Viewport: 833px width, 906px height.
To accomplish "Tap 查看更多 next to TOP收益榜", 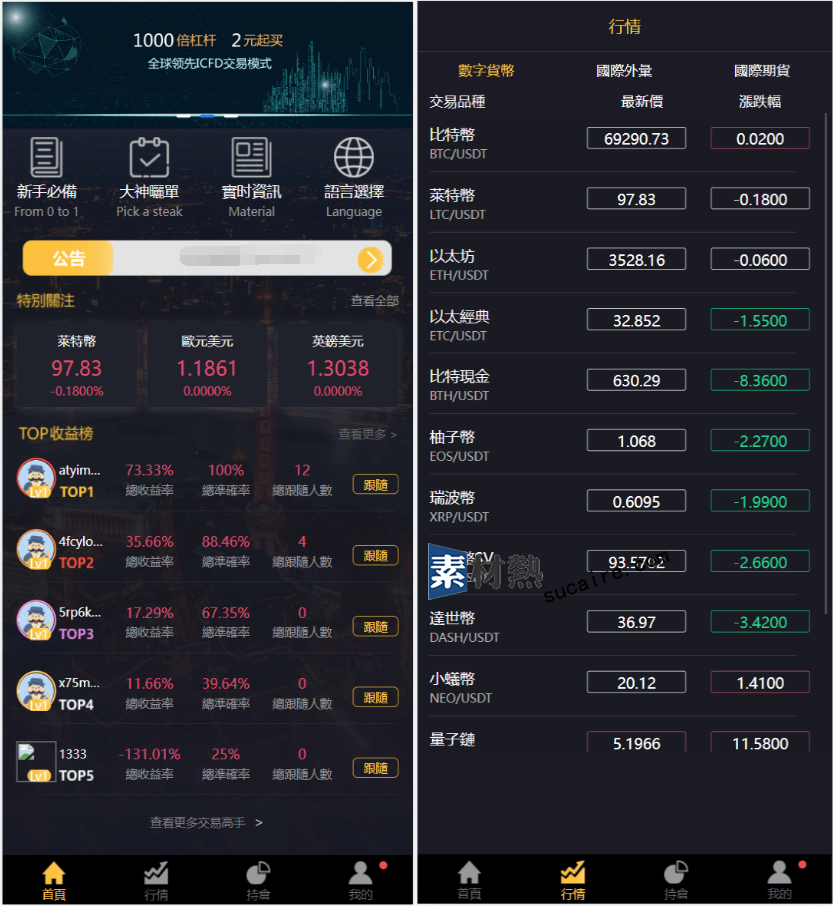I will (x=367, y=434).
